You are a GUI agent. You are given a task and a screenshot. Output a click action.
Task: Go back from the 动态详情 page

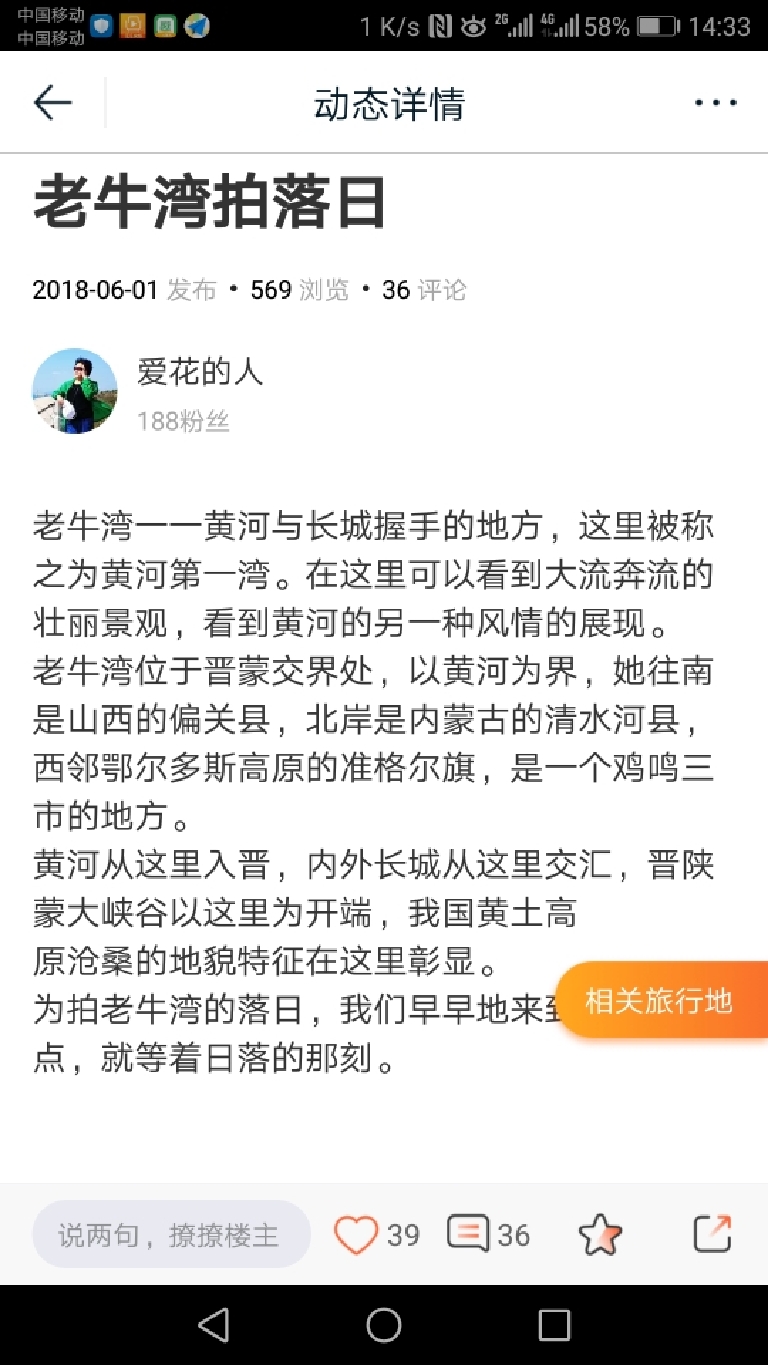coord(53,103)
